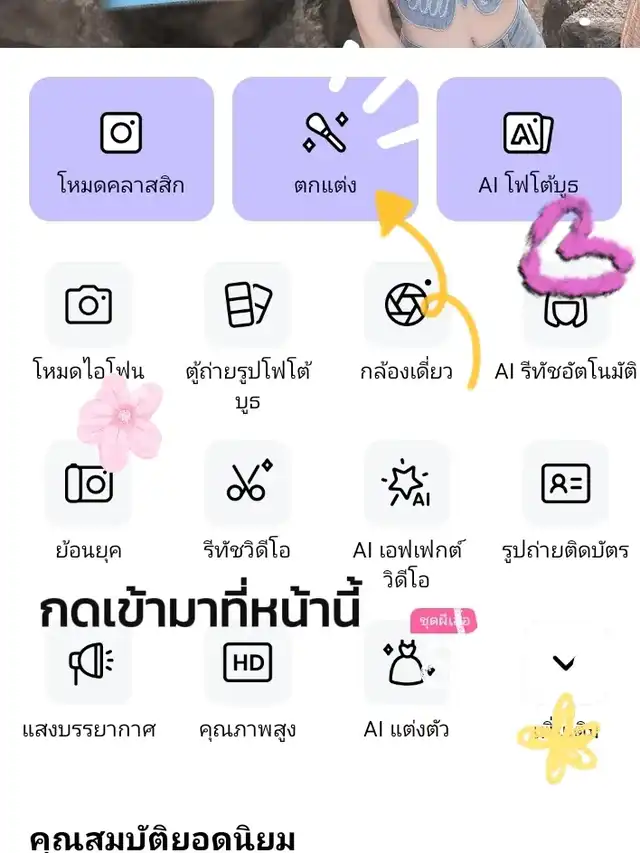Expand more tools with the down chevron
The height and width of the screenshot is (853, 640).
(x=564, y=663)
